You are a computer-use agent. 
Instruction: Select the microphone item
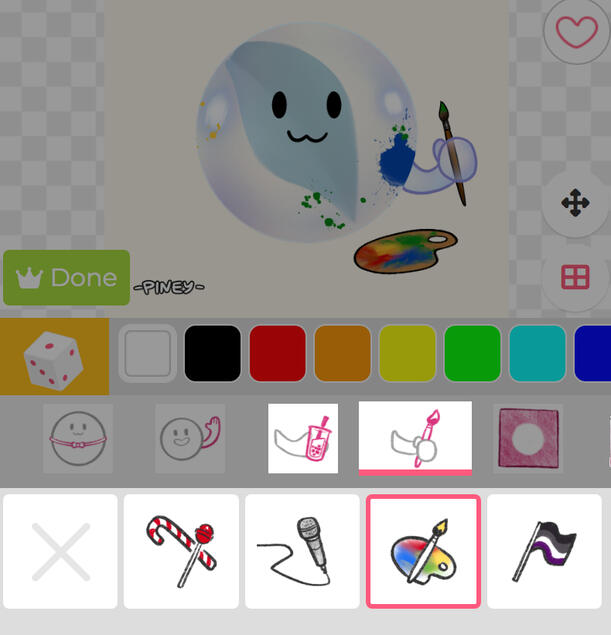point(302,551)
